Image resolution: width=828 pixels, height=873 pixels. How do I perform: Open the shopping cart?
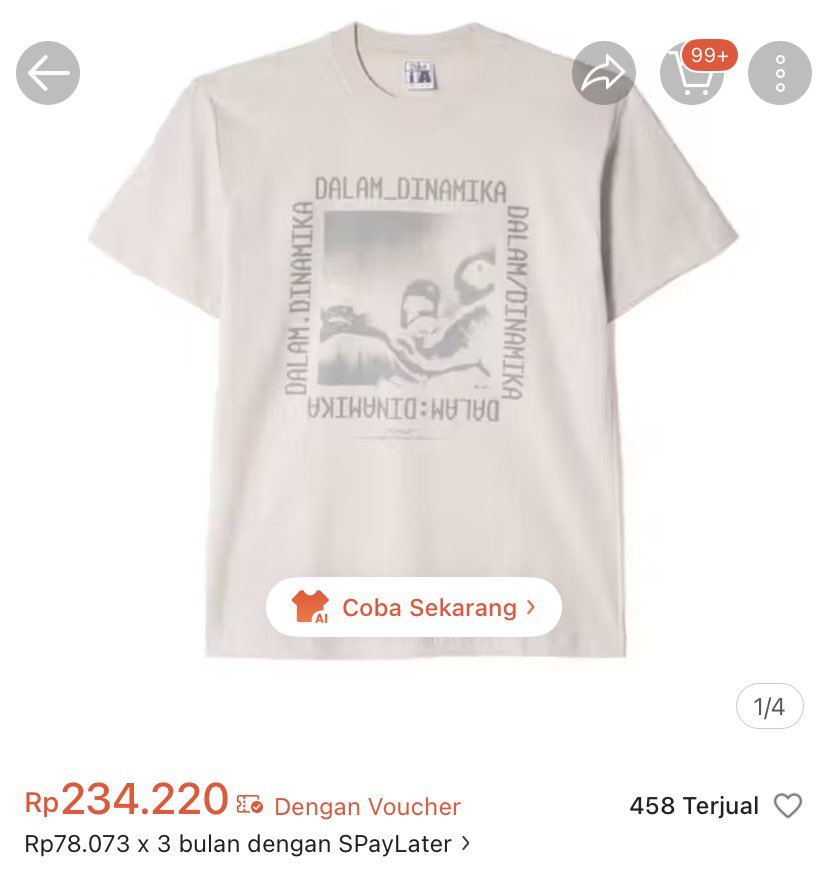692,73
